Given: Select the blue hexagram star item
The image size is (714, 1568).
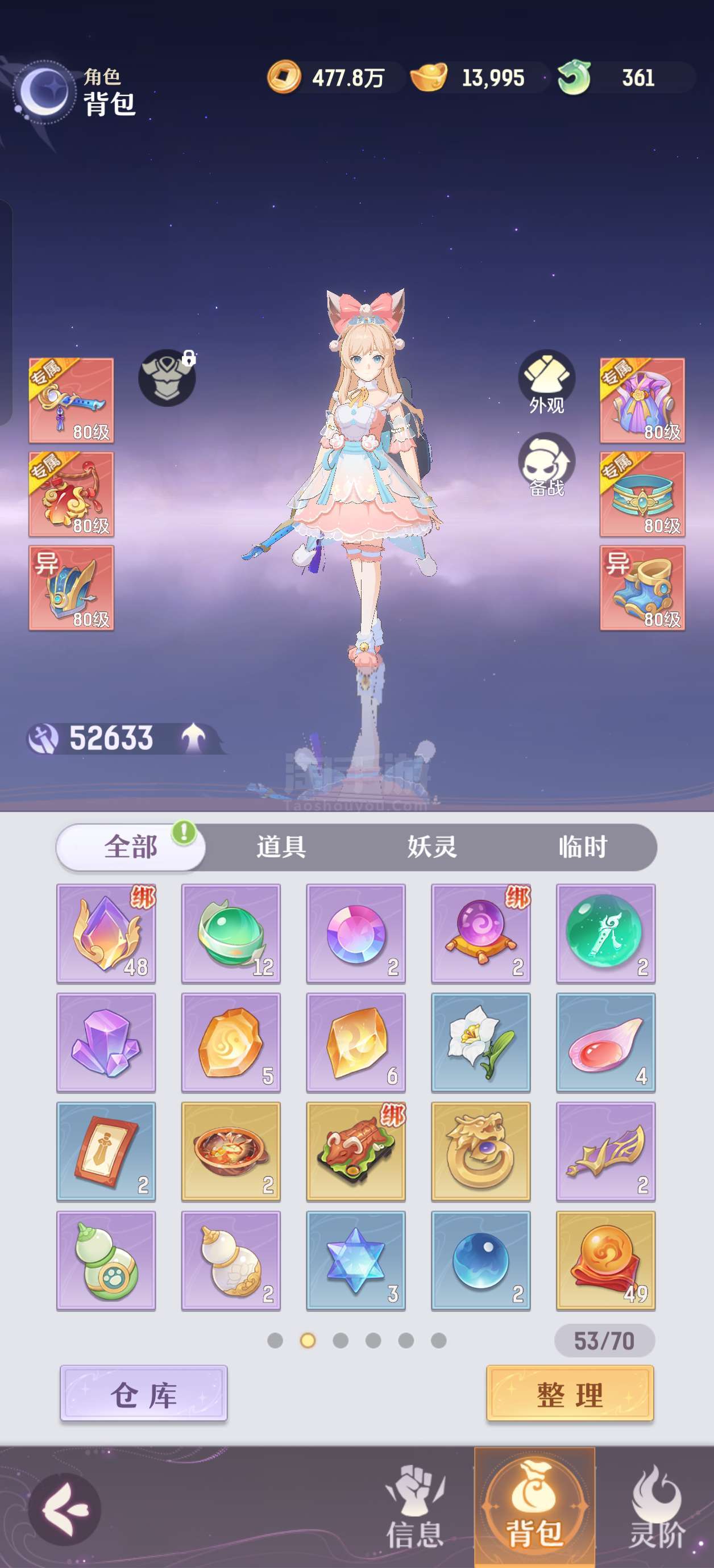Looking at the screenshot, I should pyautogui.click(x=356, y=1261).
